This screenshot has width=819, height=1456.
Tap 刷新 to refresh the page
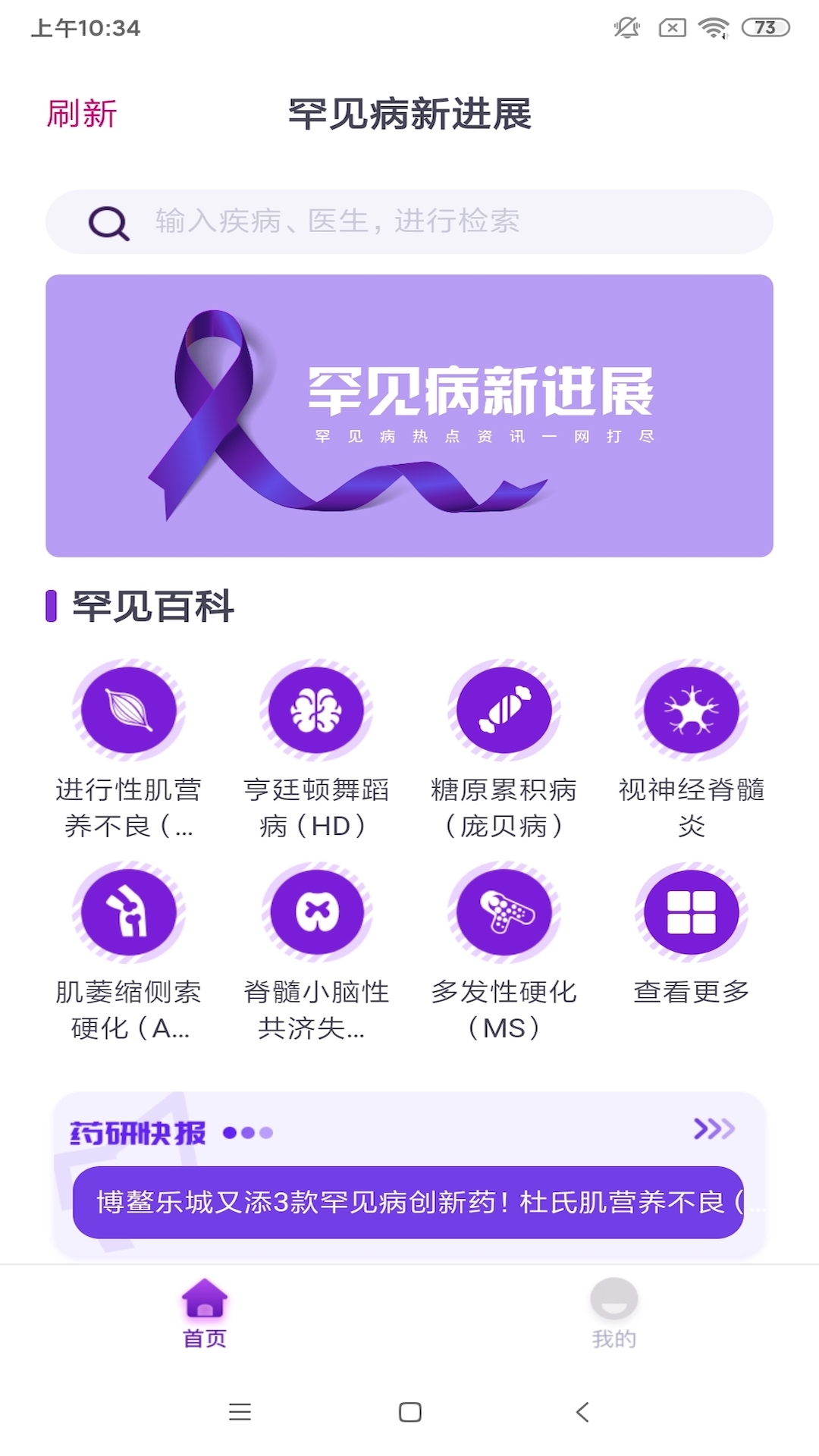(x=83, y=114)
